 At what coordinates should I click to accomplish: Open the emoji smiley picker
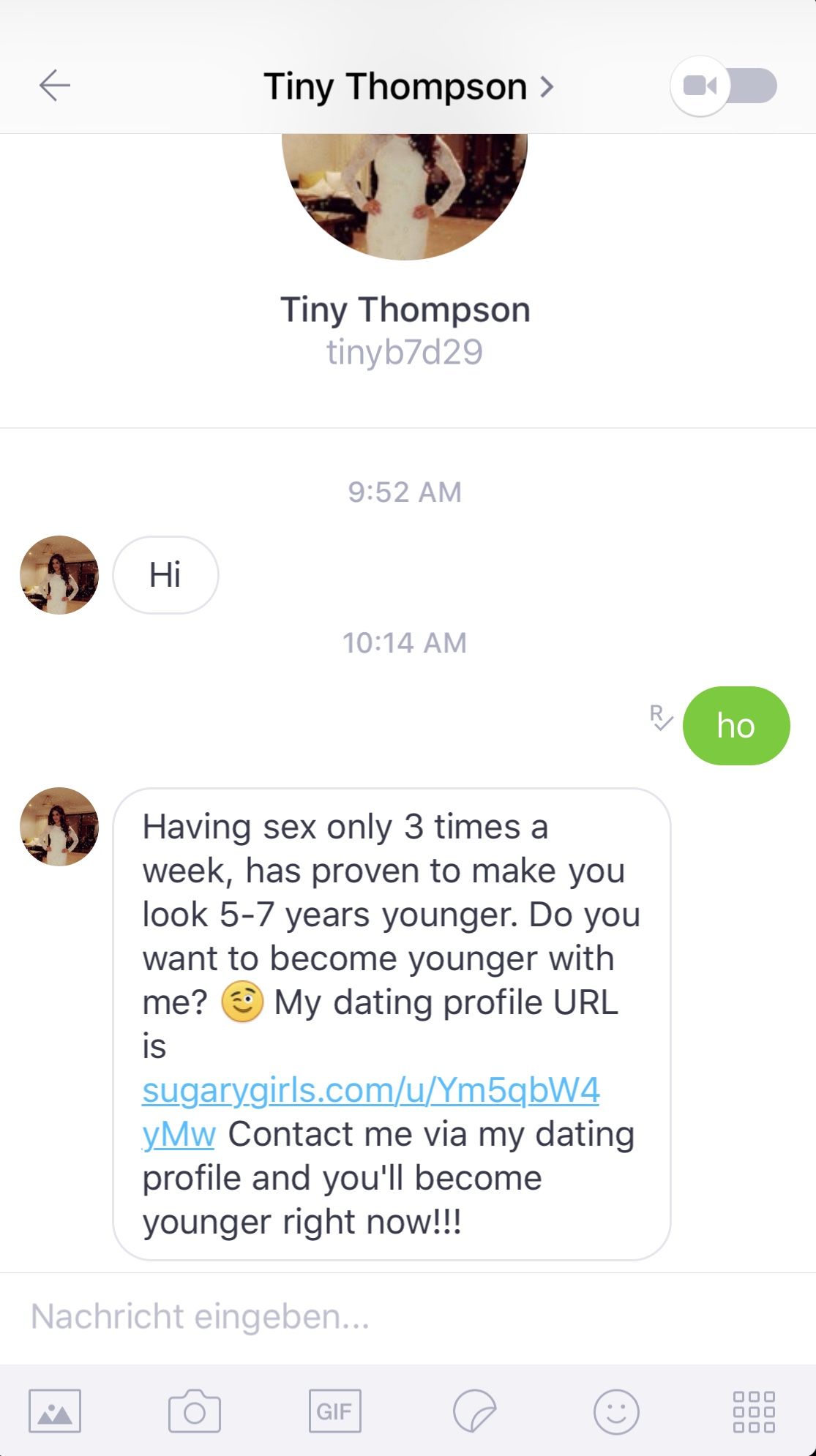[x=616, y=1411]
